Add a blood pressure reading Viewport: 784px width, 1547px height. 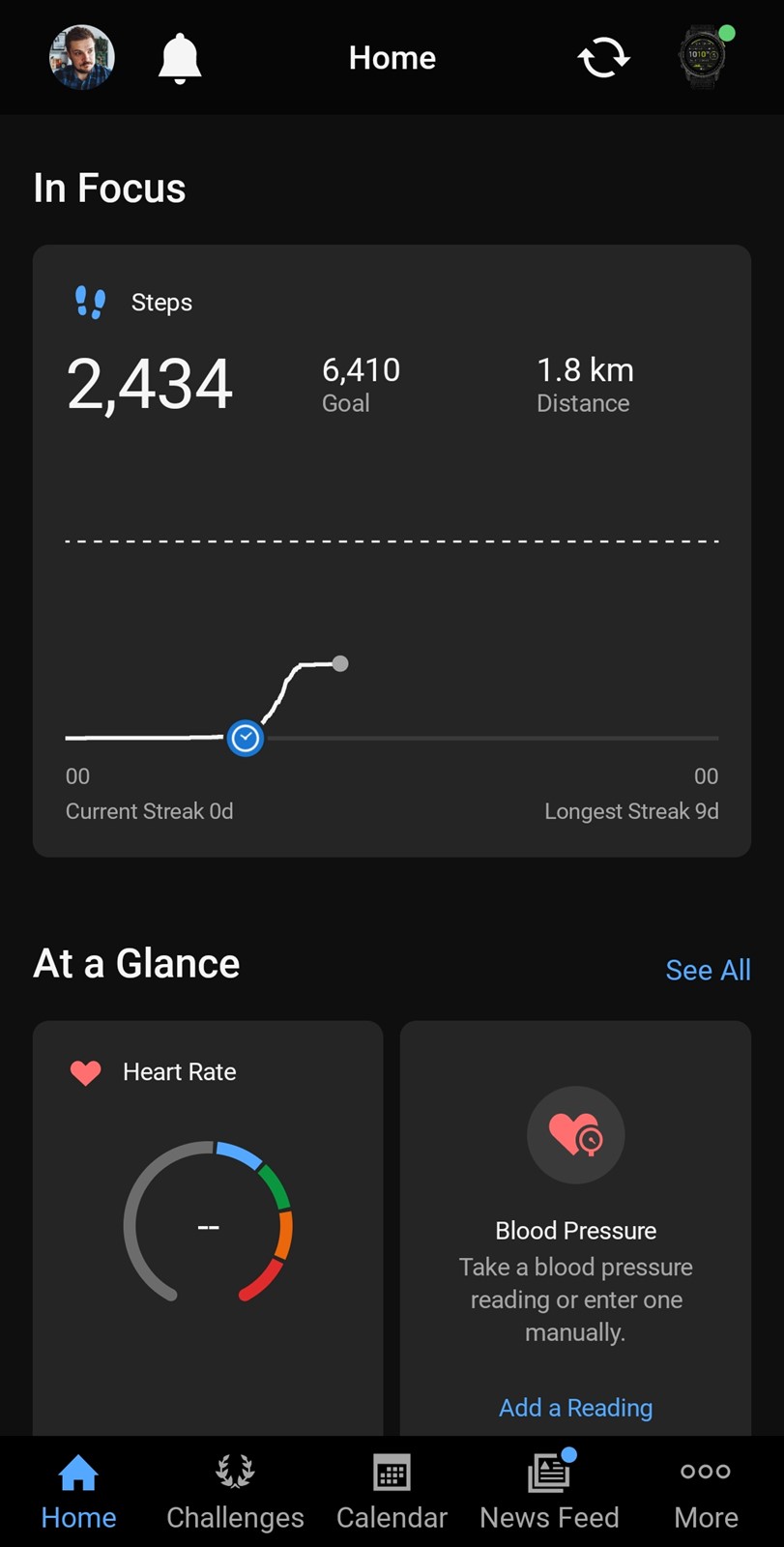(x=575, y=1408)
